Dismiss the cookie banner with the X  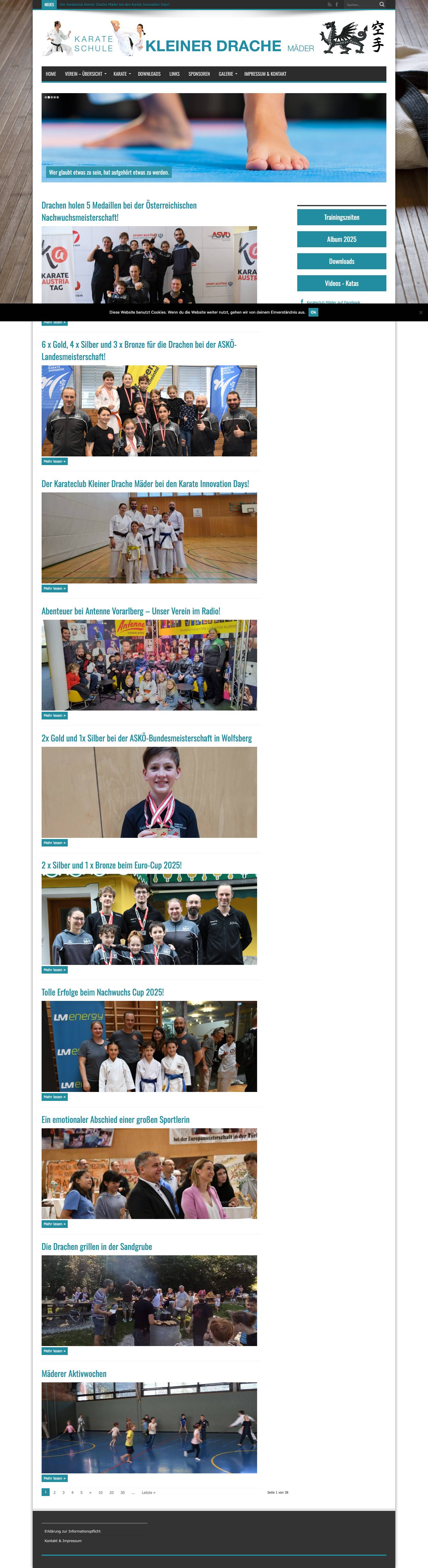pos(420,312)
